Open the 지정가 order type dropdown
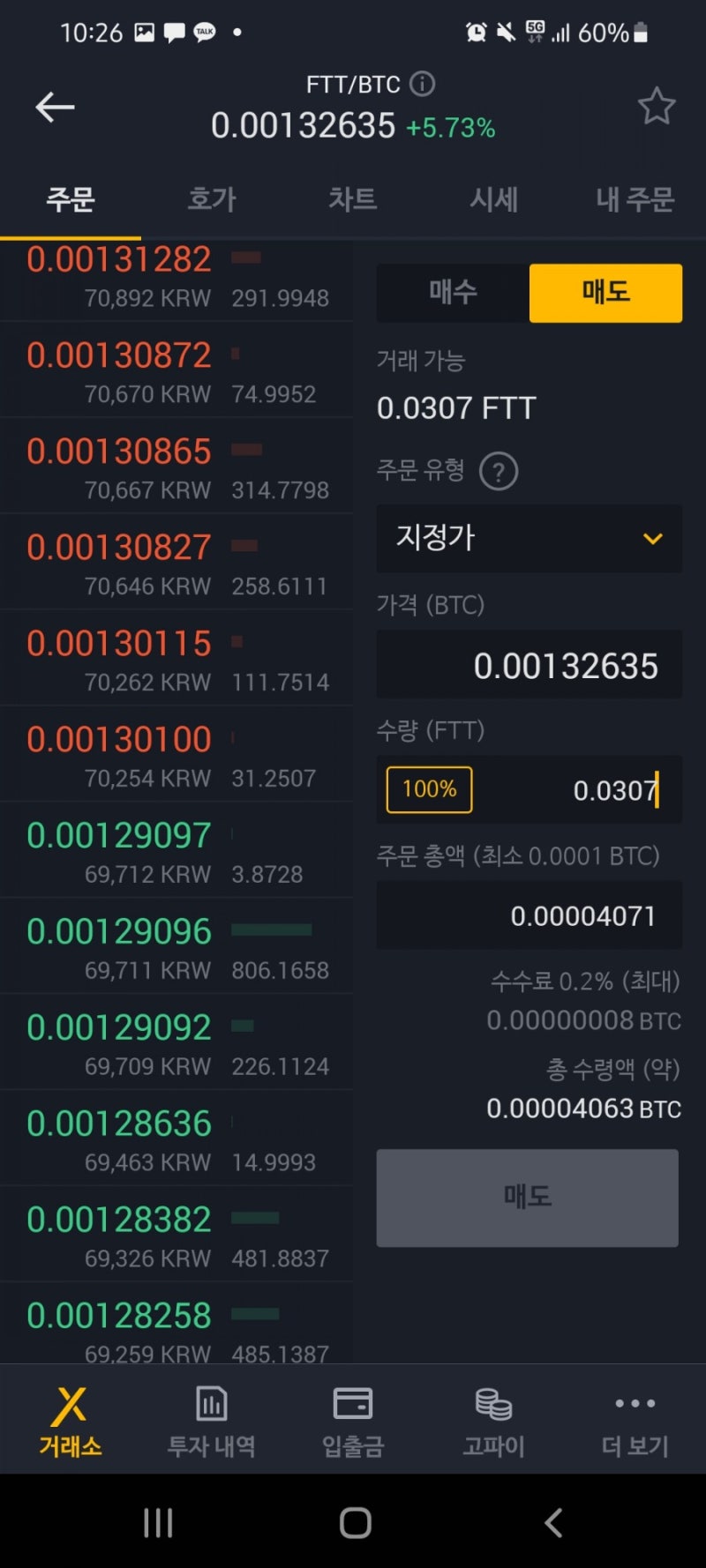 click(x=528, y=539)
